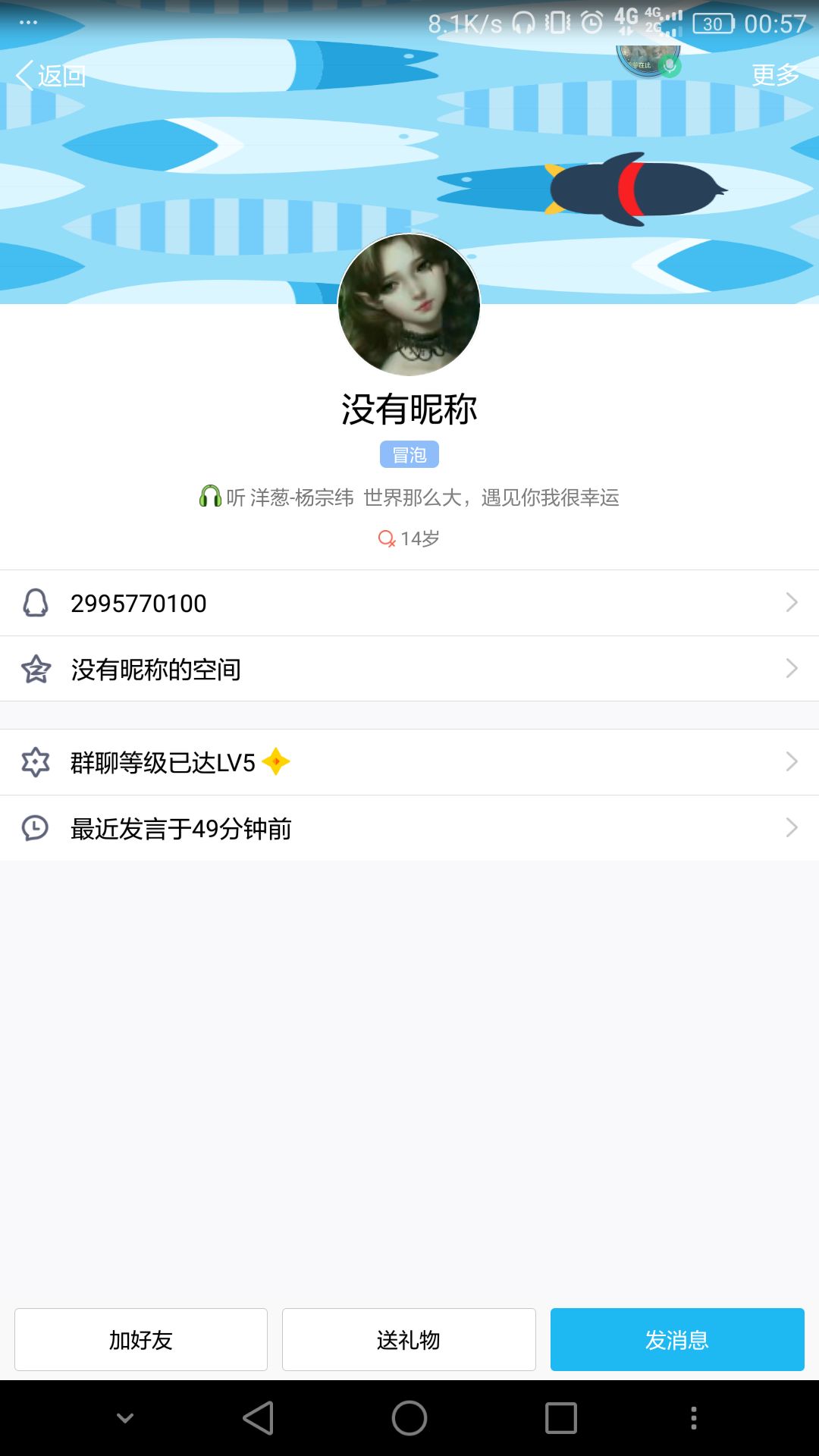The width and height of the screenshot is (819, 1456).
Task: Tap the 冒泡 tag under the nickname
Action: point(409,453)
